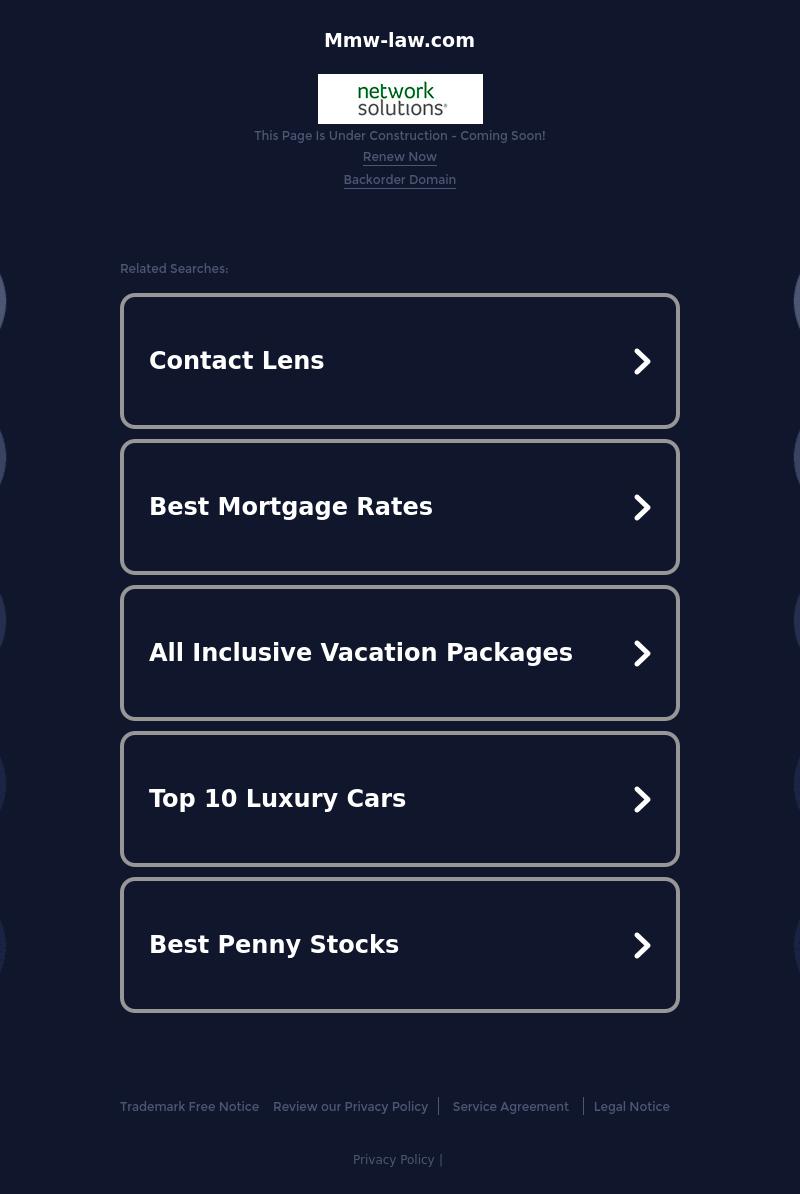
Task: Open the Service Agreement link
Action: pos(510,1107)
